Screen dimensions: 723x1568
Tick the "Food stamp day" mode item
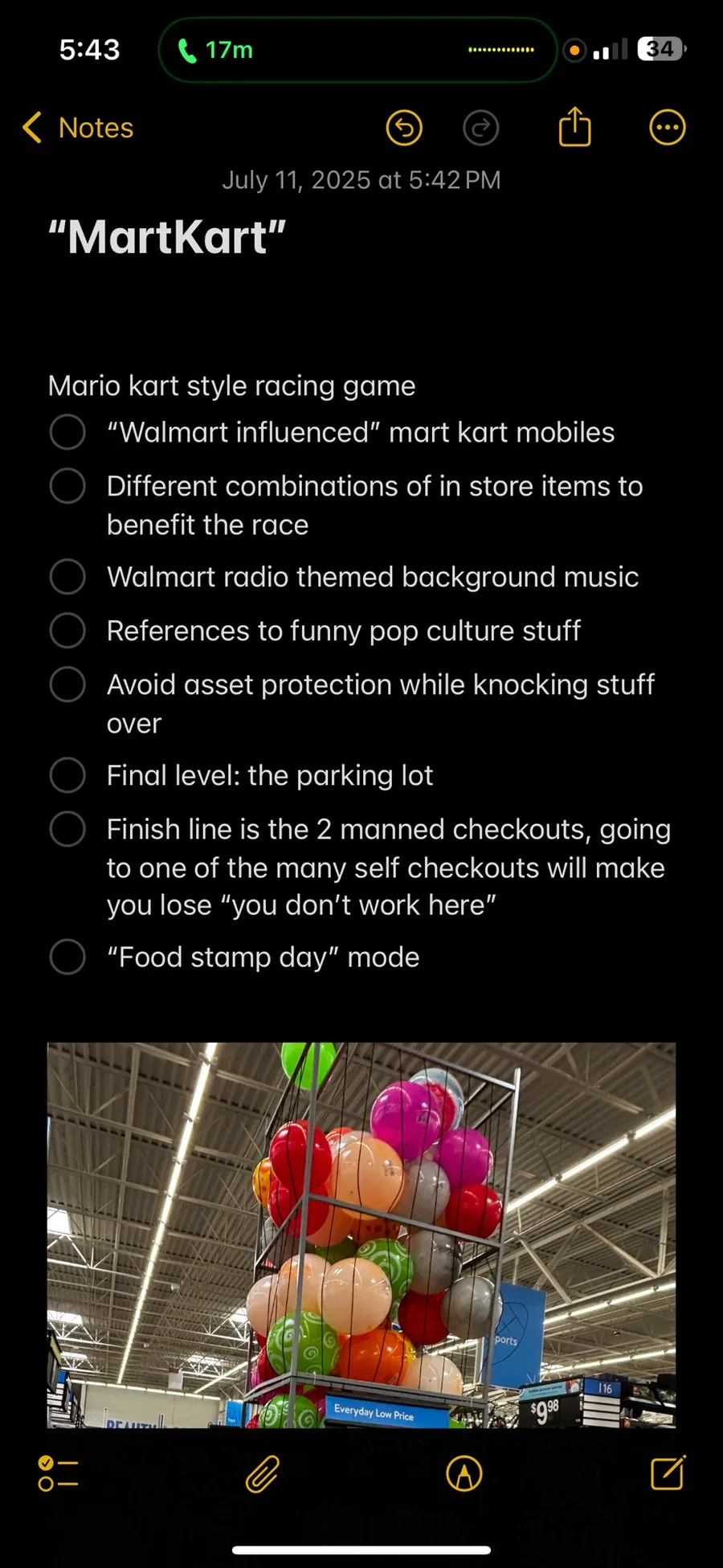(67, 957)
